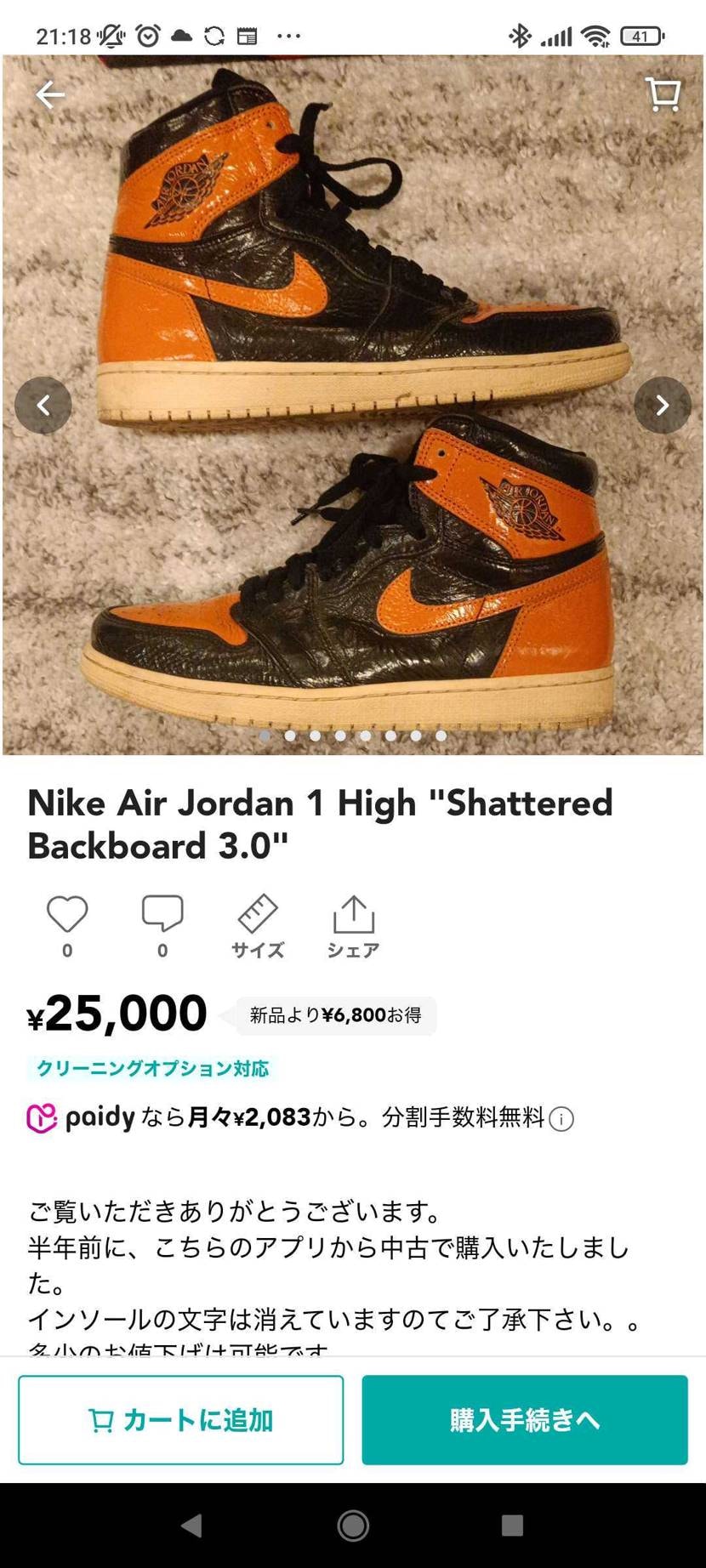706x1568 pixels.
Task: Show the next product photo
Action: (x=662, y=406)
